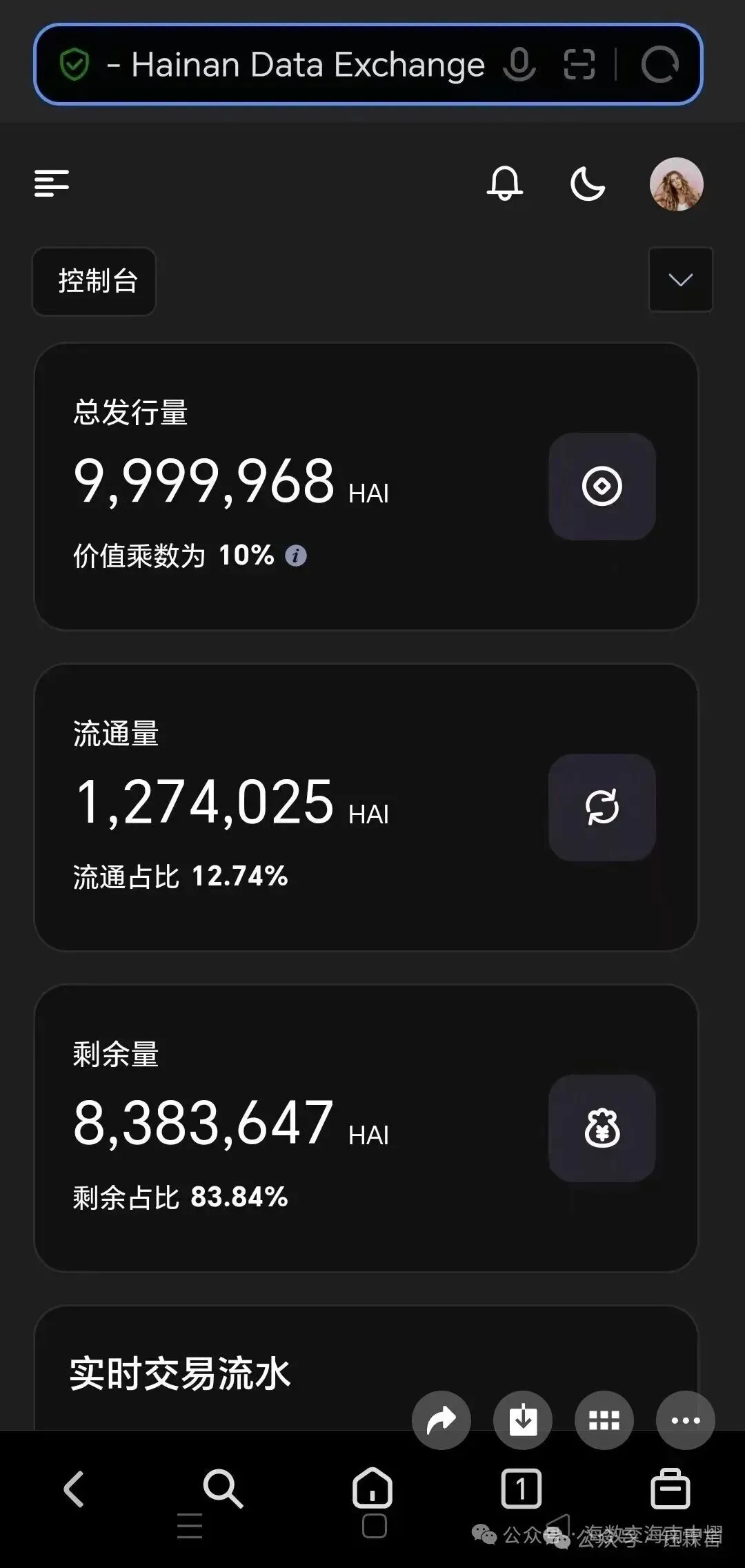Open the scan code icon in address bar

pyautogui.click(x=579, y=65)
